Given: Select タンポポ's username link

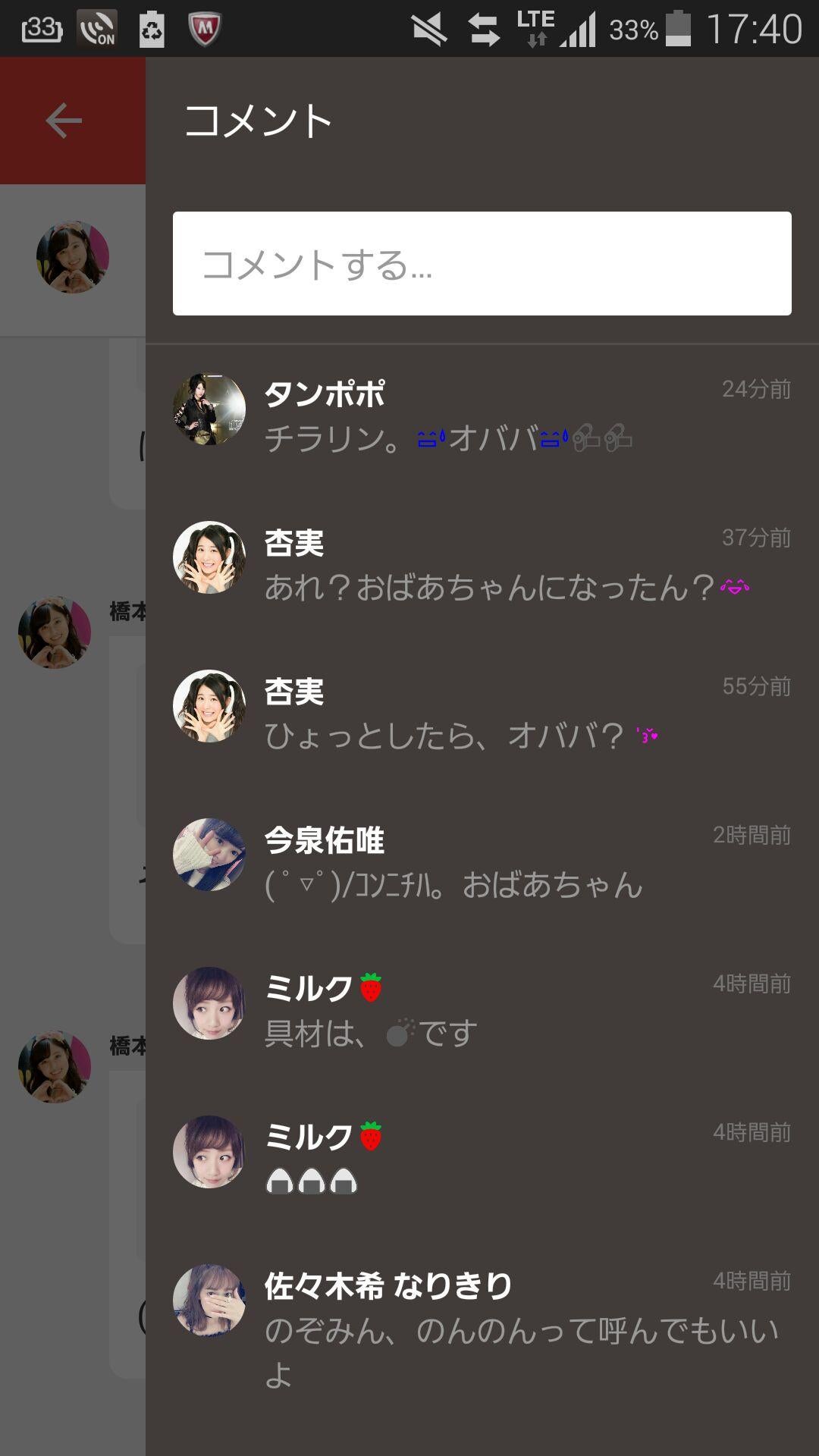Looking at the screenshot, I should coord(326,393).
